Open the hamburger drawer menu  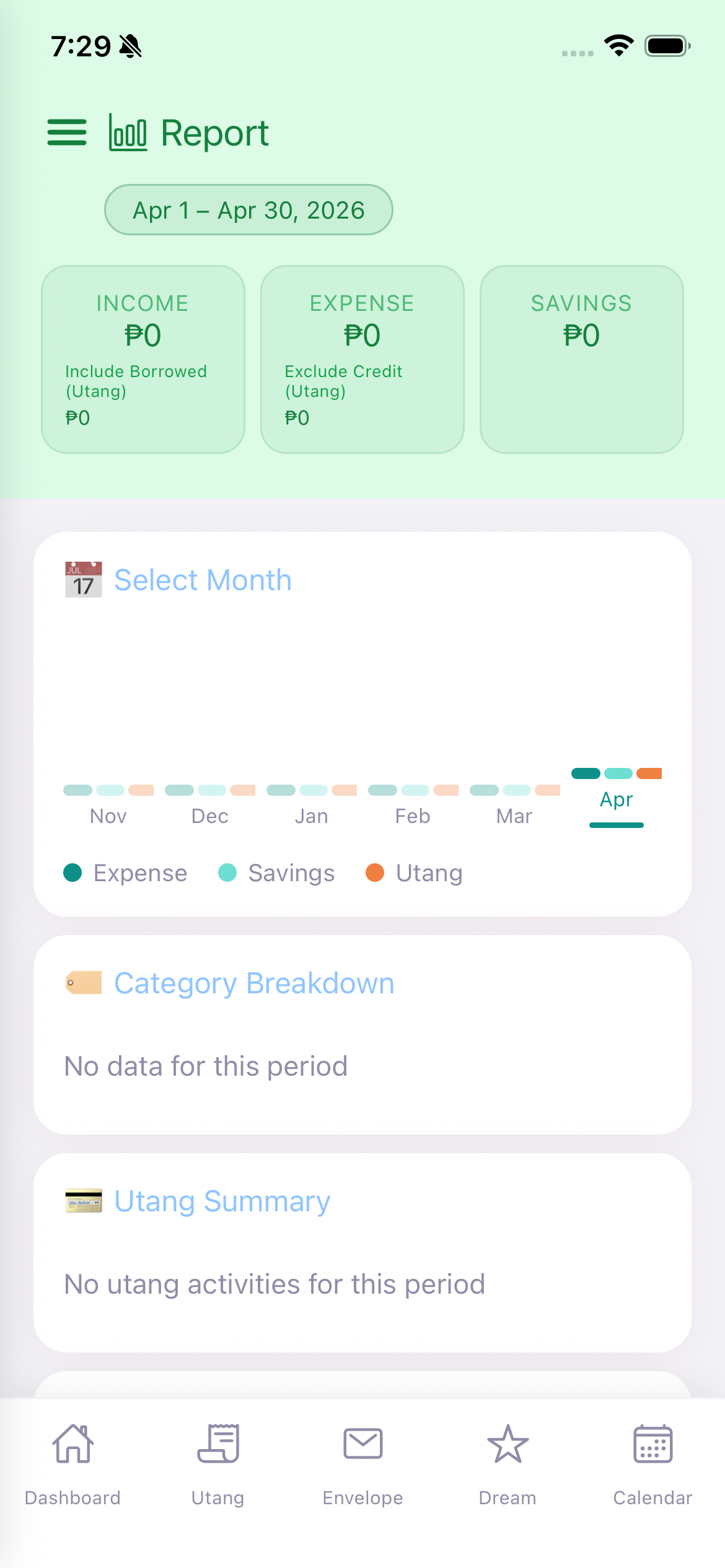pyautogui.click(x=67, y=133)
